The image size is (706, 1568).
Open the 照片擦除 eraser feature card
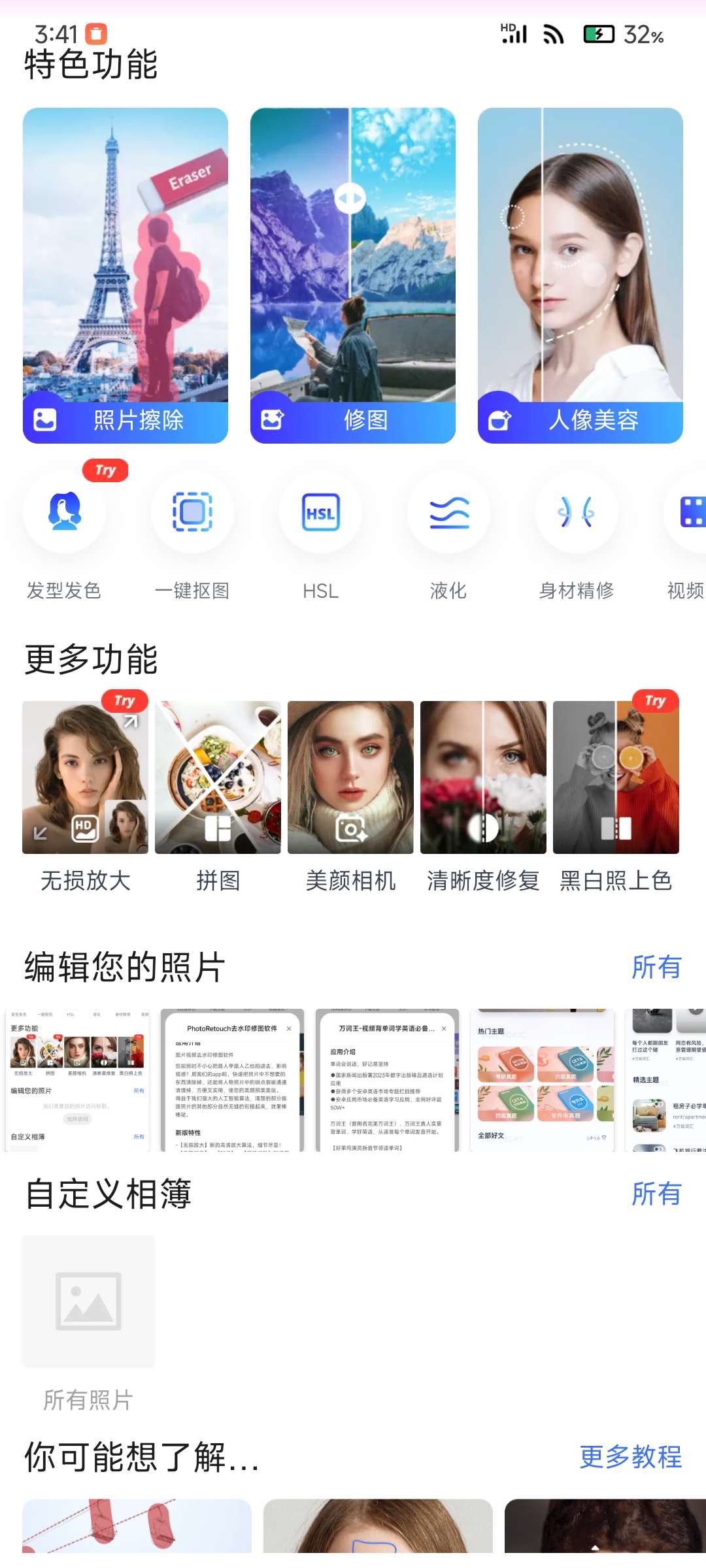tap(126, 276)
